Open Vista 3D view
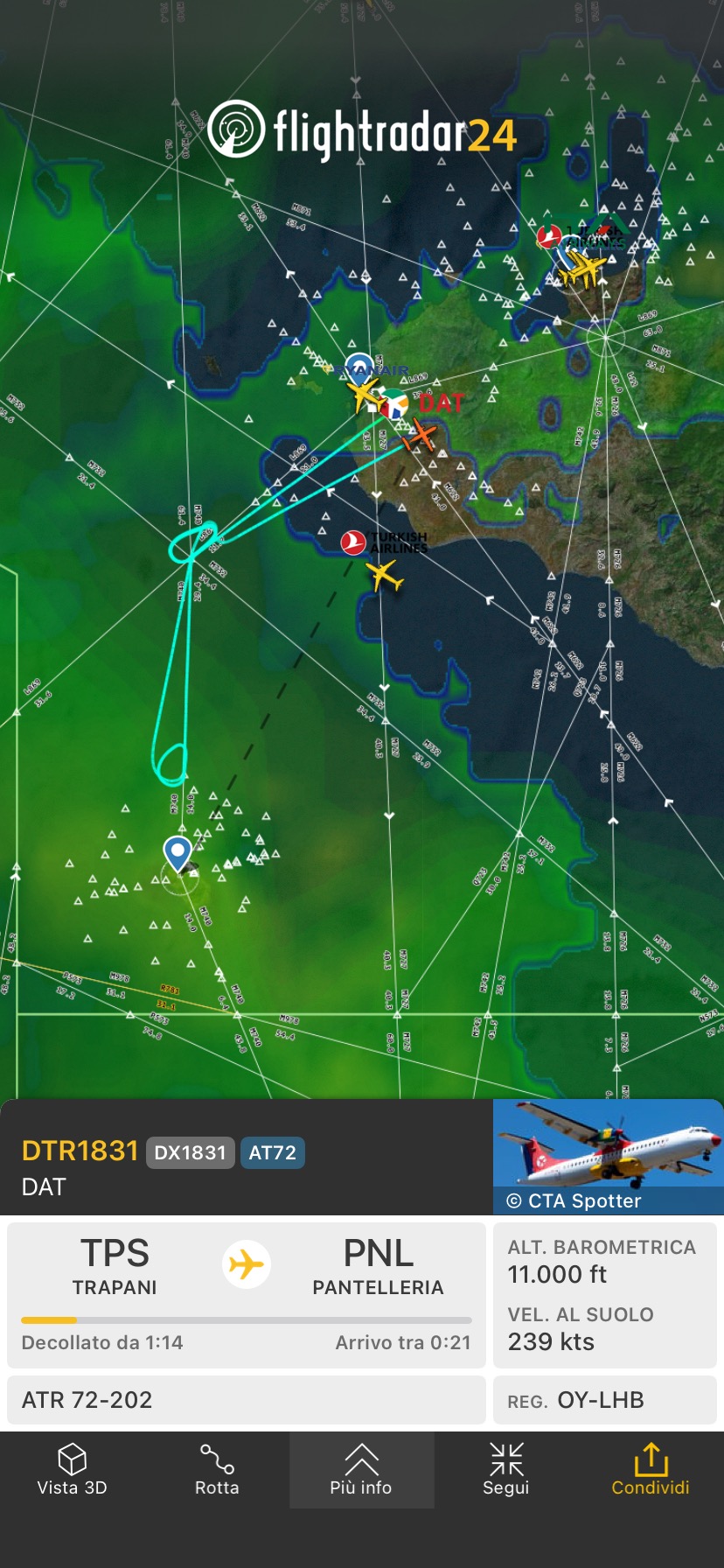The image size is (724, 1568). click(72, 1469)
